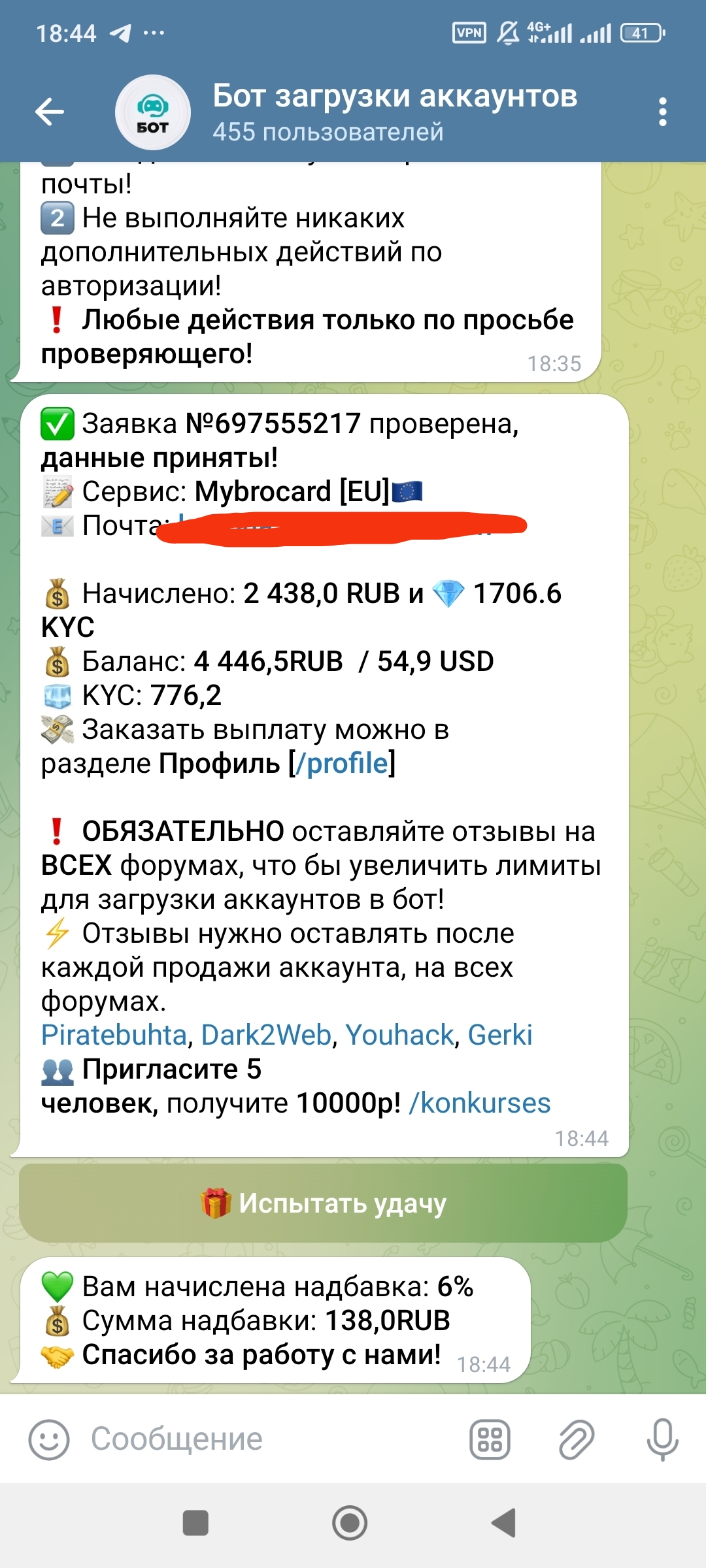Tap the microphone voice message icon

coord(662,1439)
